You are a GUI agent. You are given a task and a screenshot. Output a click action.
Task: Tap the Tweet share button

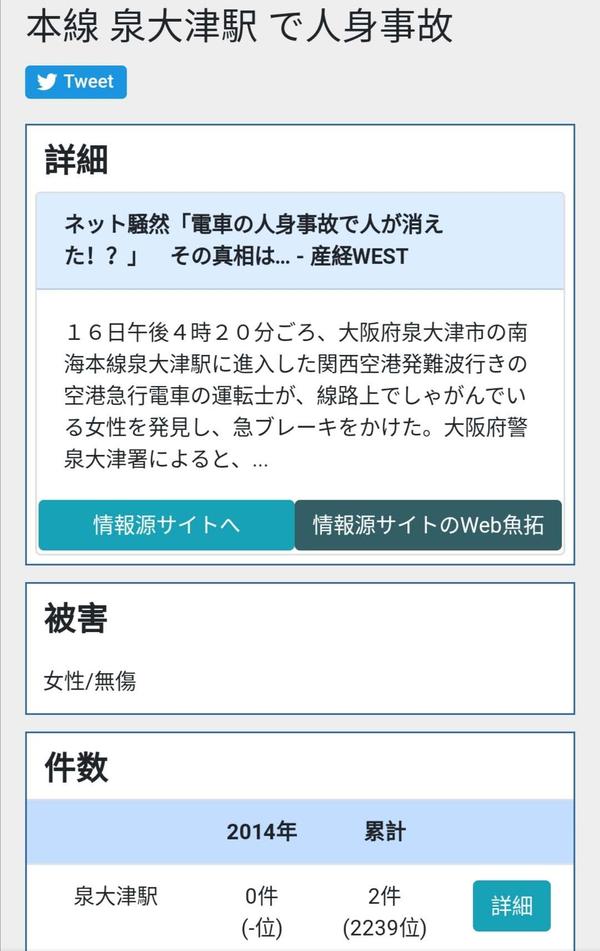click(76, 82)
